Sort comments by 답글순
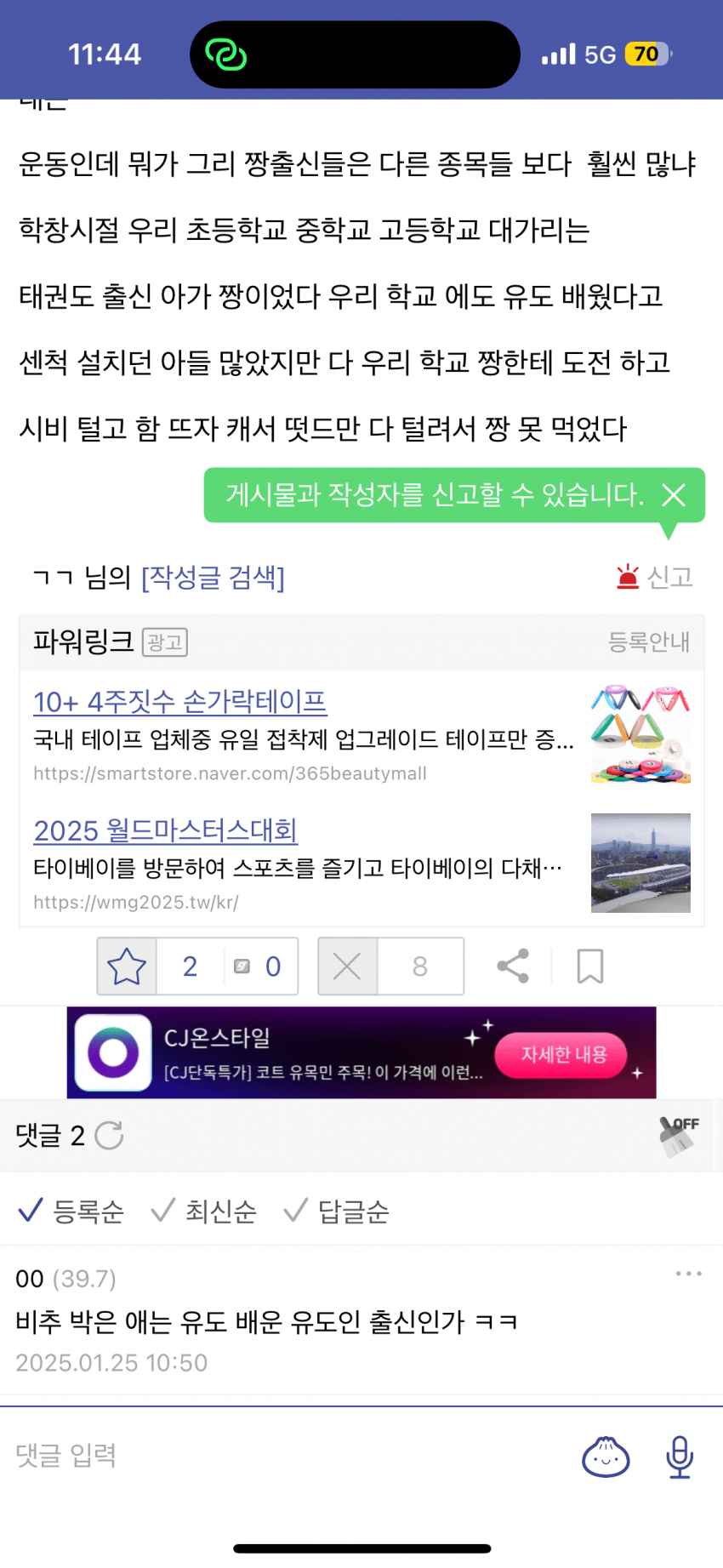The width and height of the screenshot is (723, 1568). (336, 1211)
